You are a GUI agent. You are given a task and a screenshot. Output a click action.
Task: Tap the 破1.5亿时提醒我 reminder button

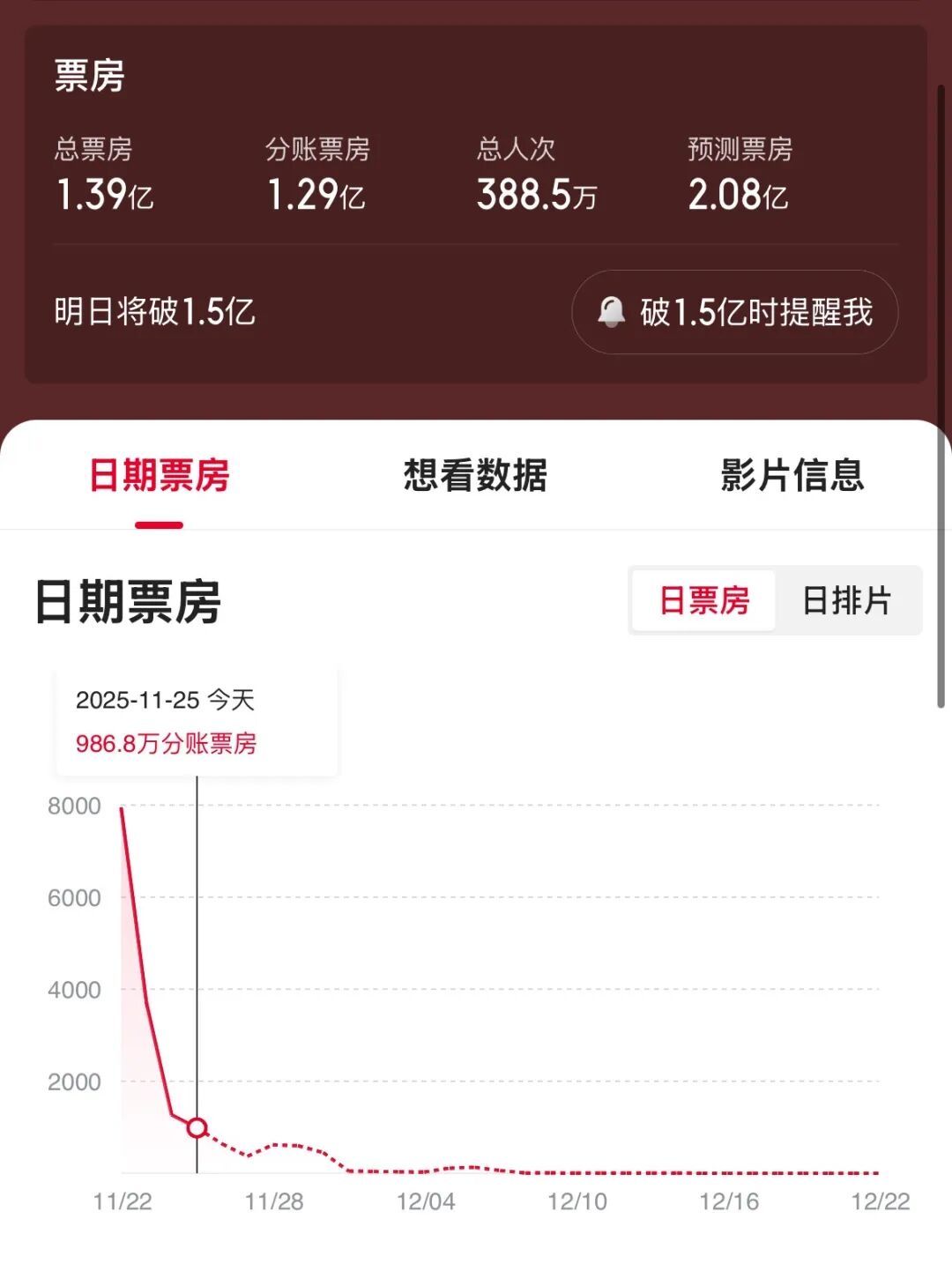[734, 312]
